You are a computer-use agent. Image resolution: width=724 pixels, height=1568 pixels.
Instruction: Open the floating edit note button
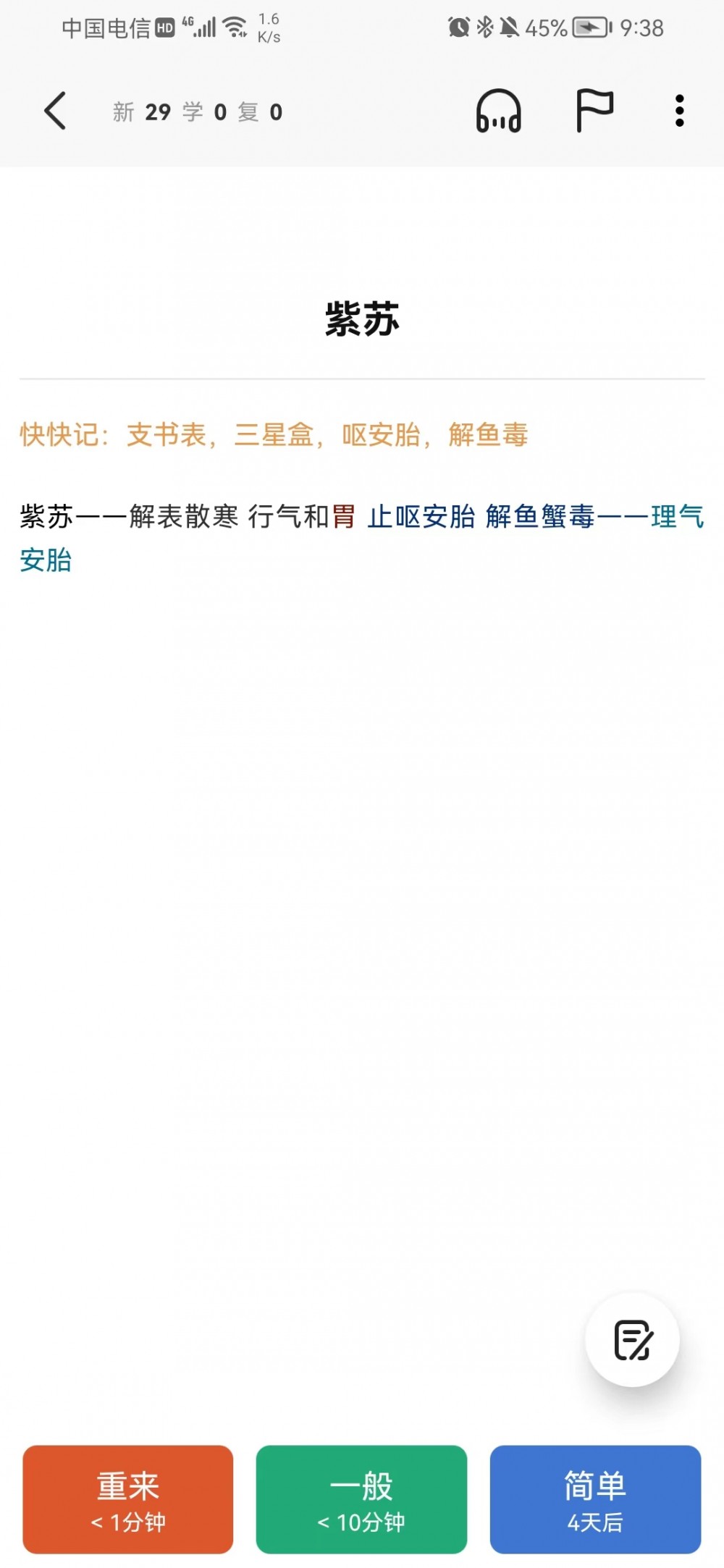coord(633,1339)
